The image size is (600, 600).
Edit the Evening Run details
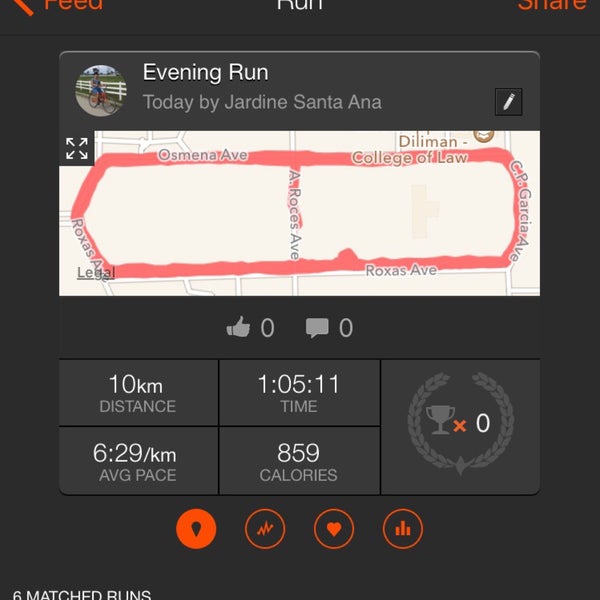tap(508, 102)
